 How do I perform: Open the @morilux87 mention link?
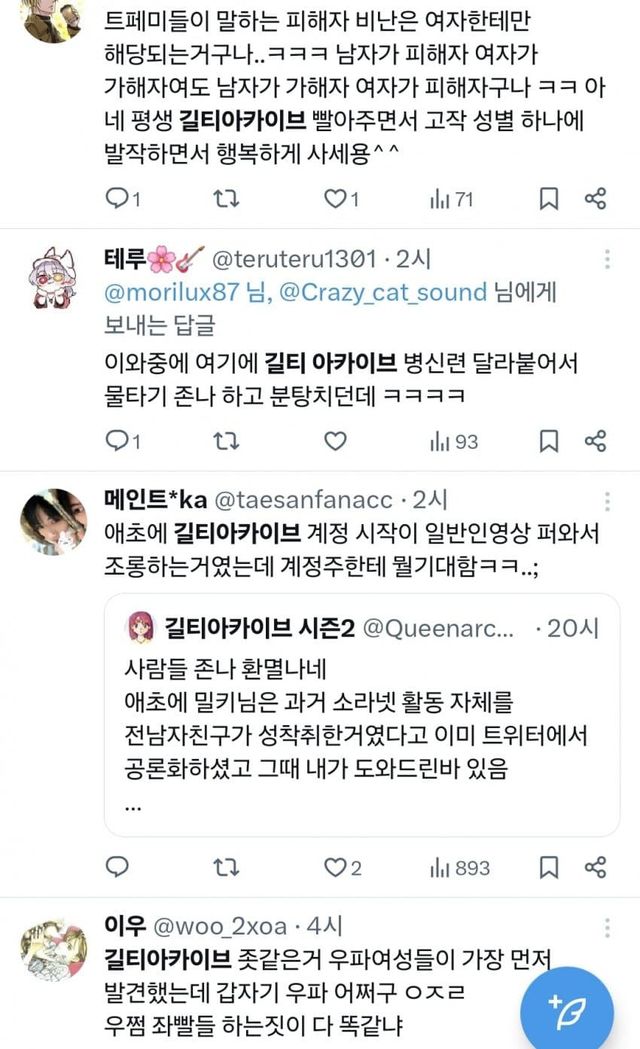(171, 292)
